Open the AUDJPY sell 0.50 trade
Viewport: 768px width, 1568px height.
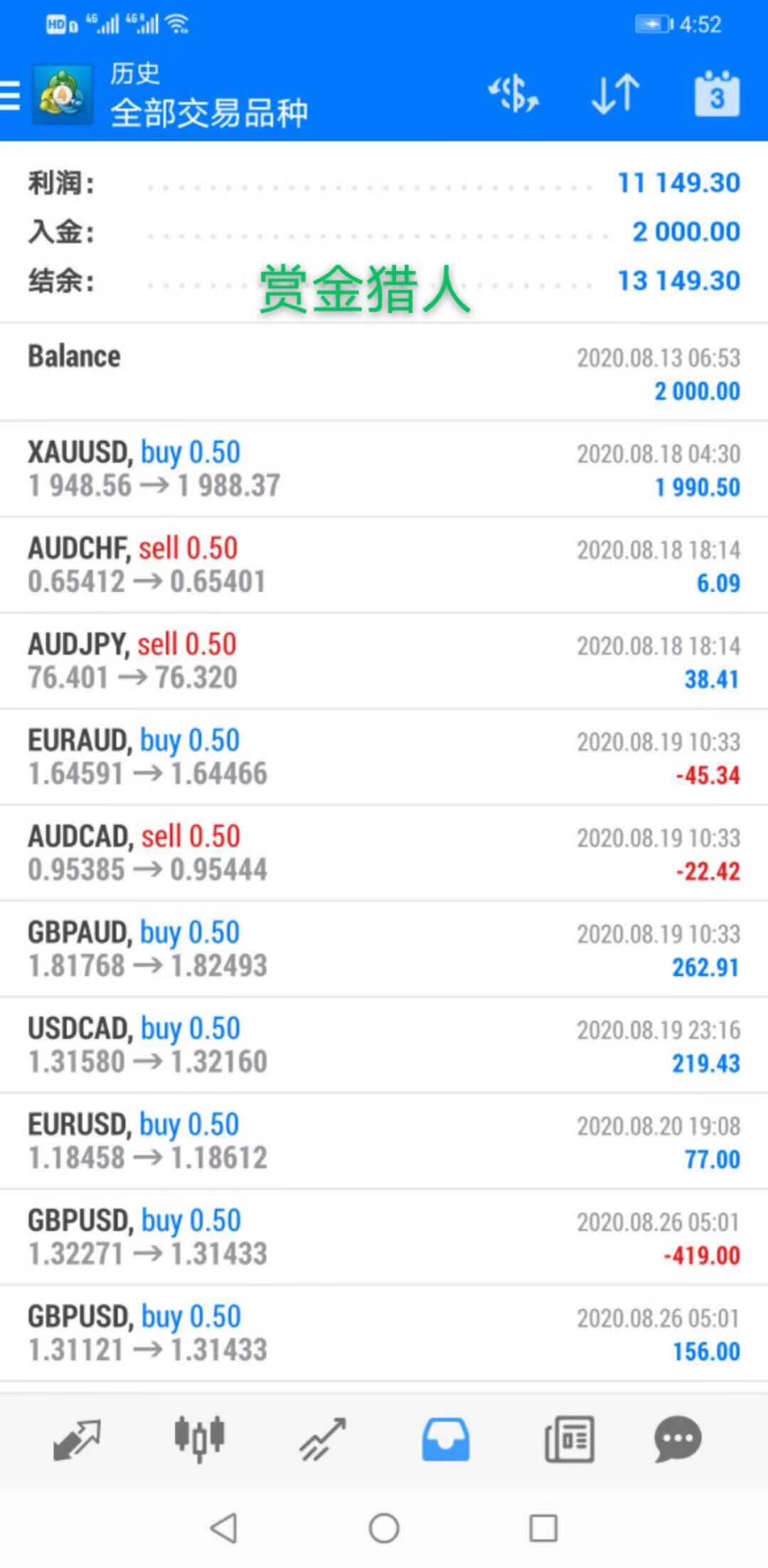pos(384,661)
